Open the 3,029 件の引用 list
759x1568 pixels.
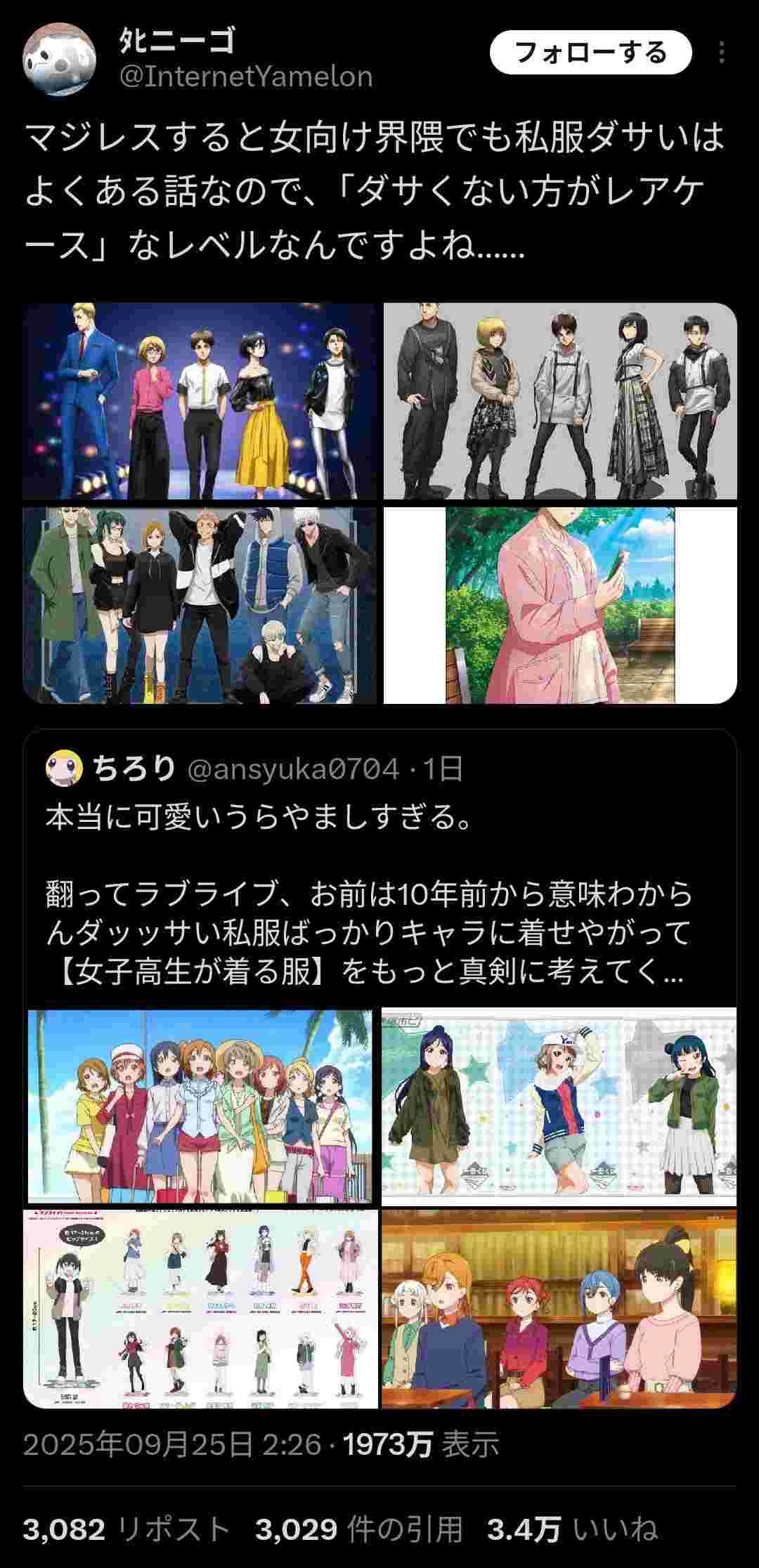coord(359,1529)
